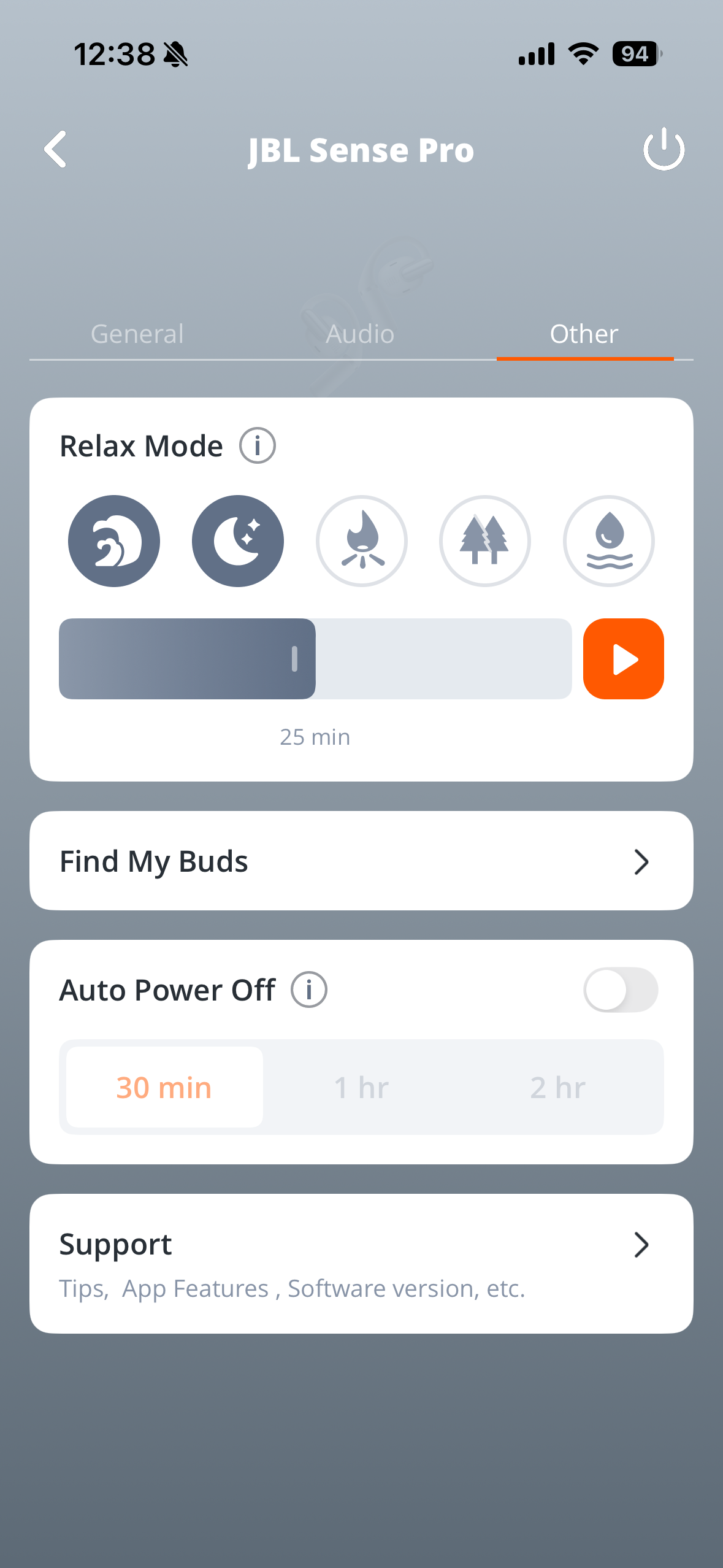Toggle the night moon relax sound
The width and height of the screenshot is (723, 1568).
238,541
